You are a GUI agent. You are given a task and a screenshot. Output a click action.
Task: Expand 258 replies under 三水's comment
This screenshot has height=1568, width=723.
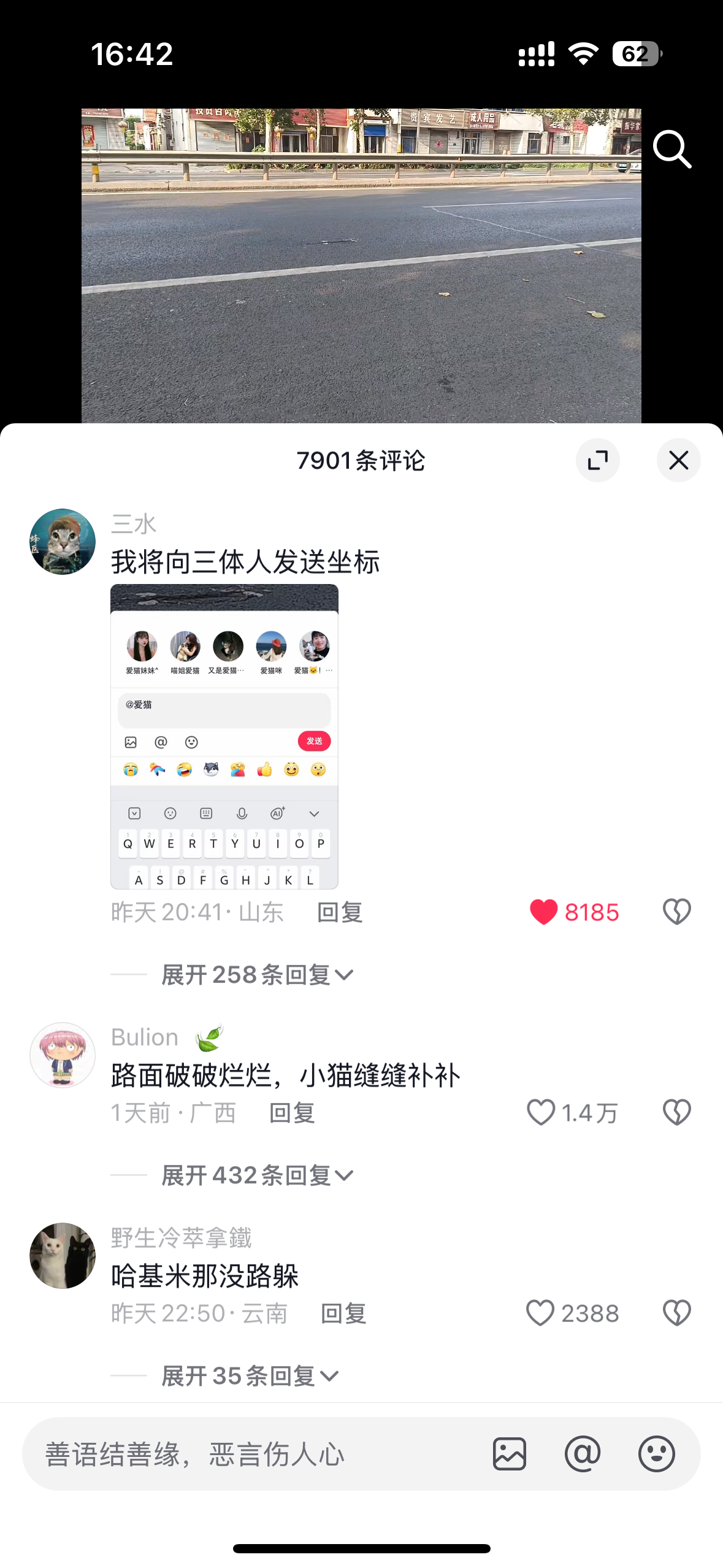tap(258, 975)
